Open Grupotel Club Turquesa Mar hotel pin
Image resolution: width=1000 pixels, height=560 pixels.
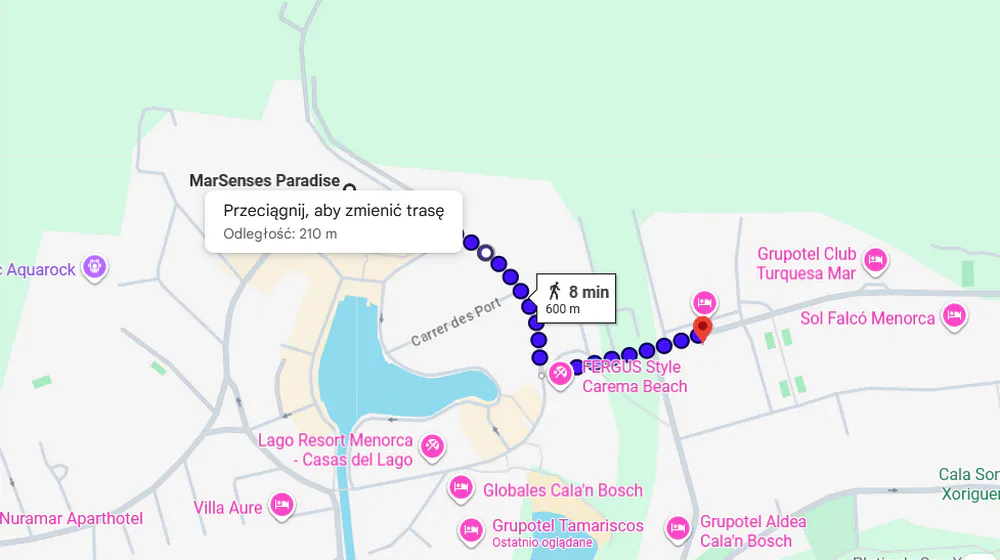875,260
